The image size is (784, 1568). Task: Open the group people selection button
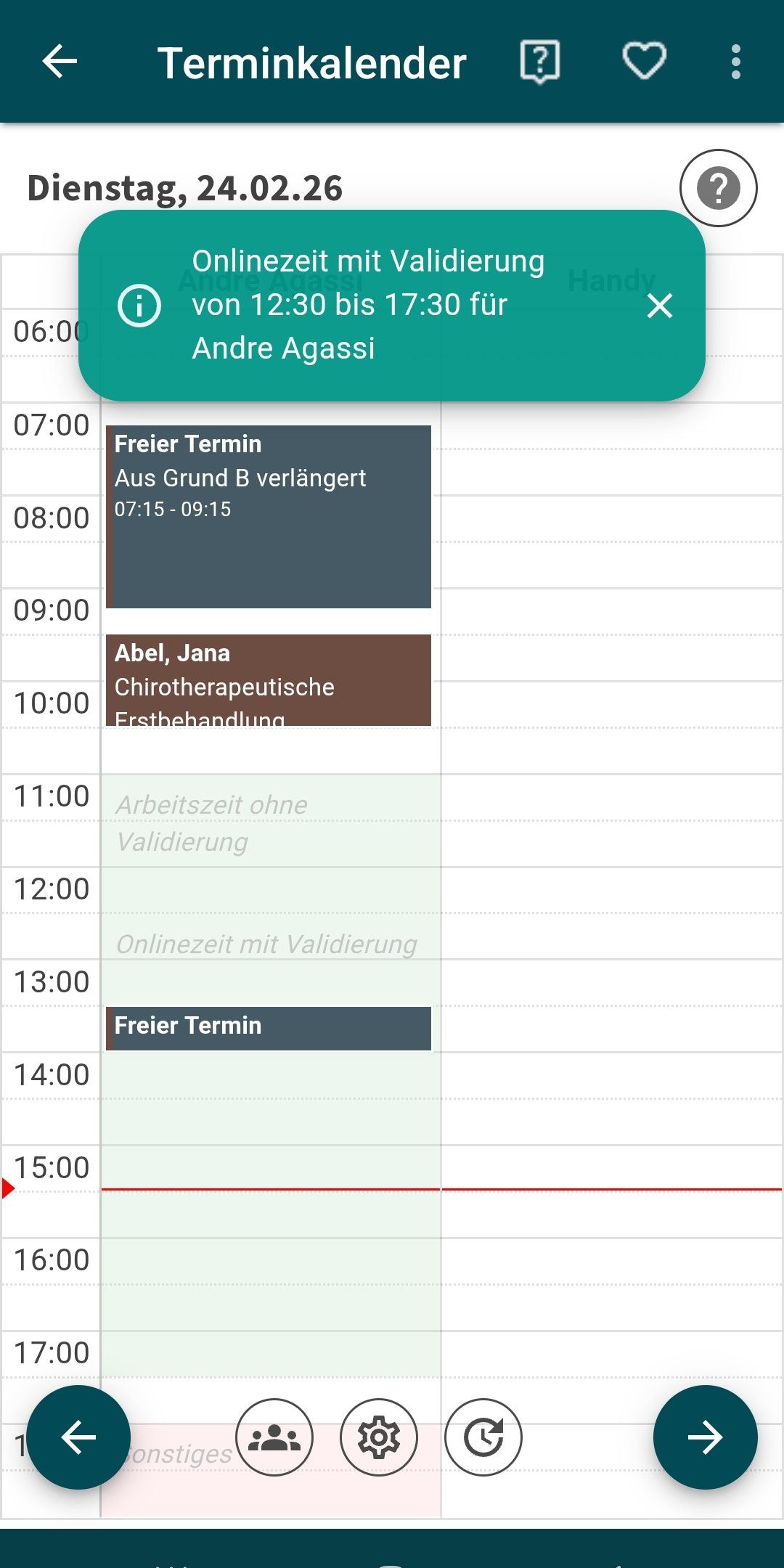tap(274, 1437)
